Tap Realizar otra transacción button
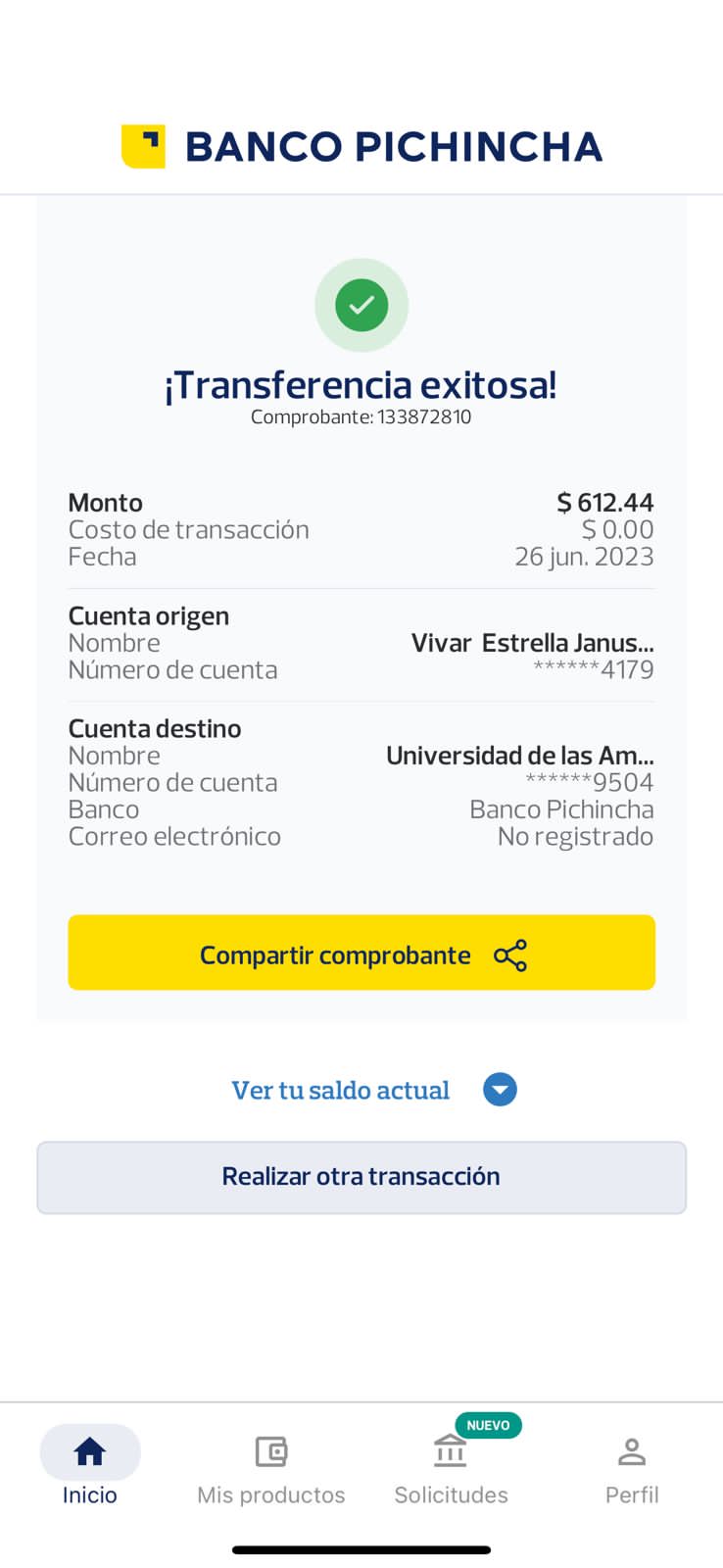This screenshot has width=723, height=1568. 361,1177
